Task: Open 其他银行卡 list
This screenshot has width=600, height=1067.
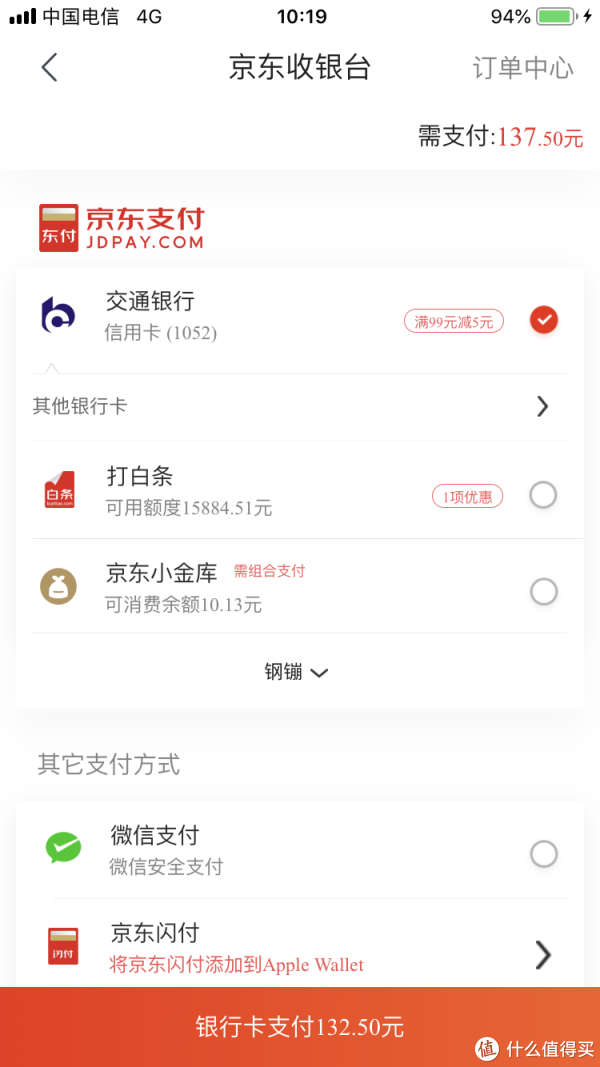Action: tap(299, 407)
